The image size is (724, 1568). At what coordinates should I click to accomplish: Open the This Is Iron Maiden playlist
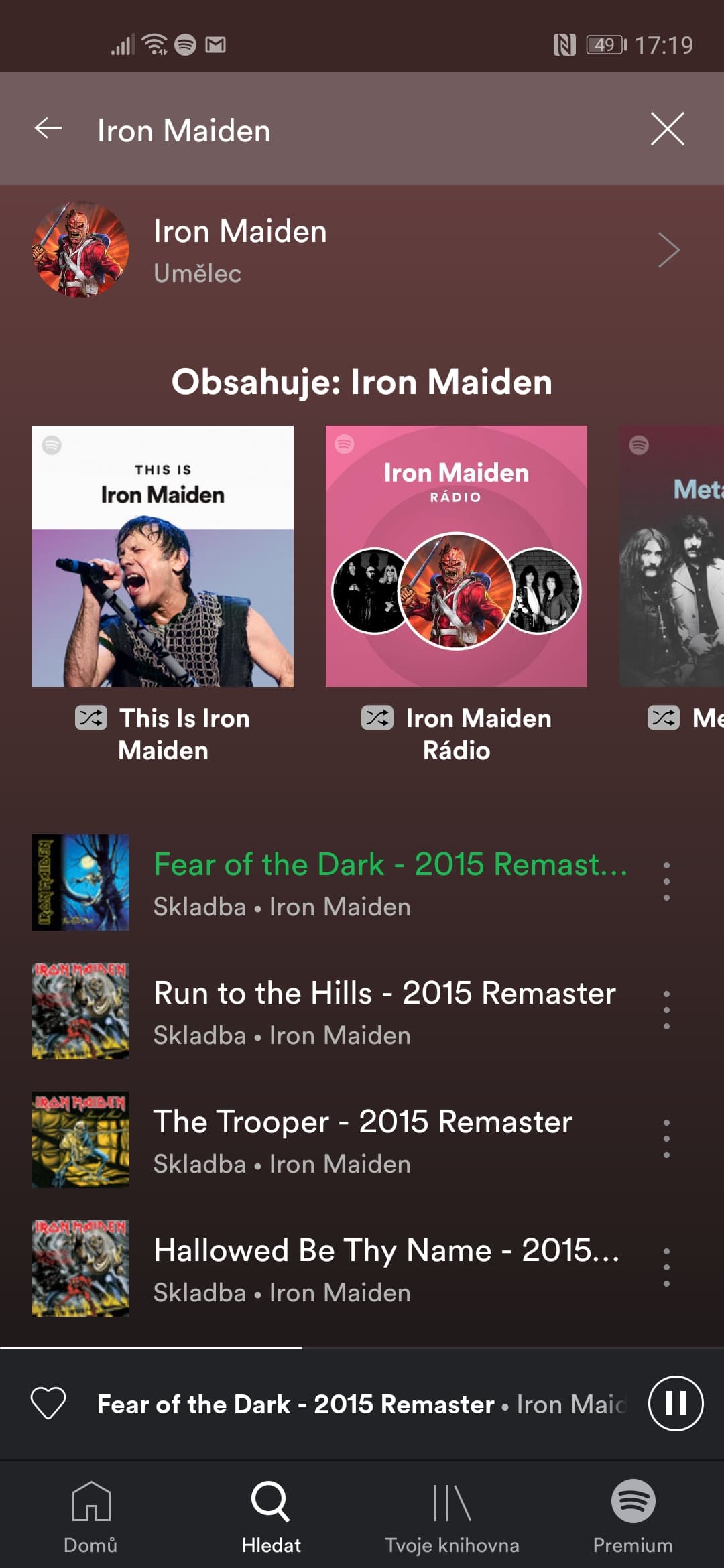tap(163, 556)
